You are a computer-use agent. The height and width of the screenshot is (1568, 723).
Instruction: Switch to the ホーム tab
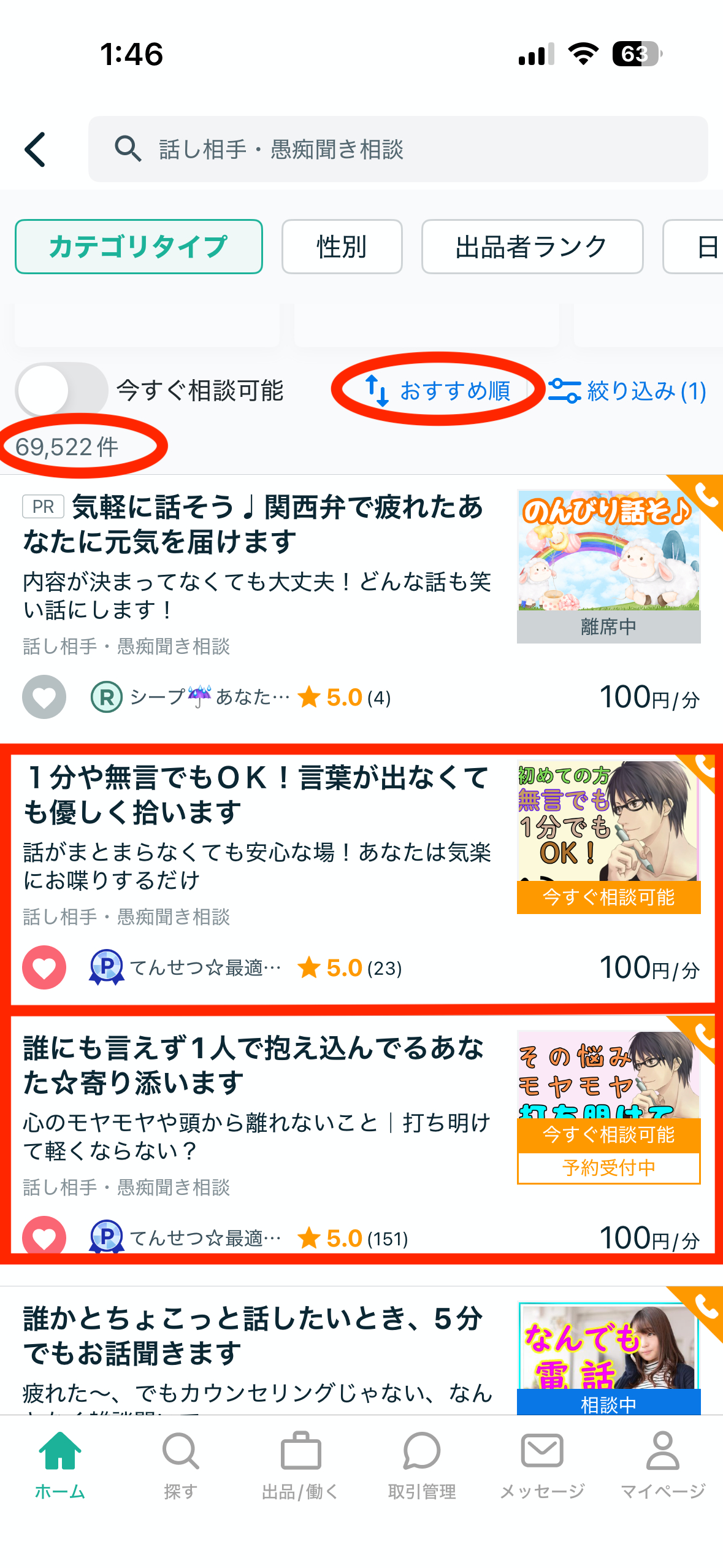point(60,1465)
